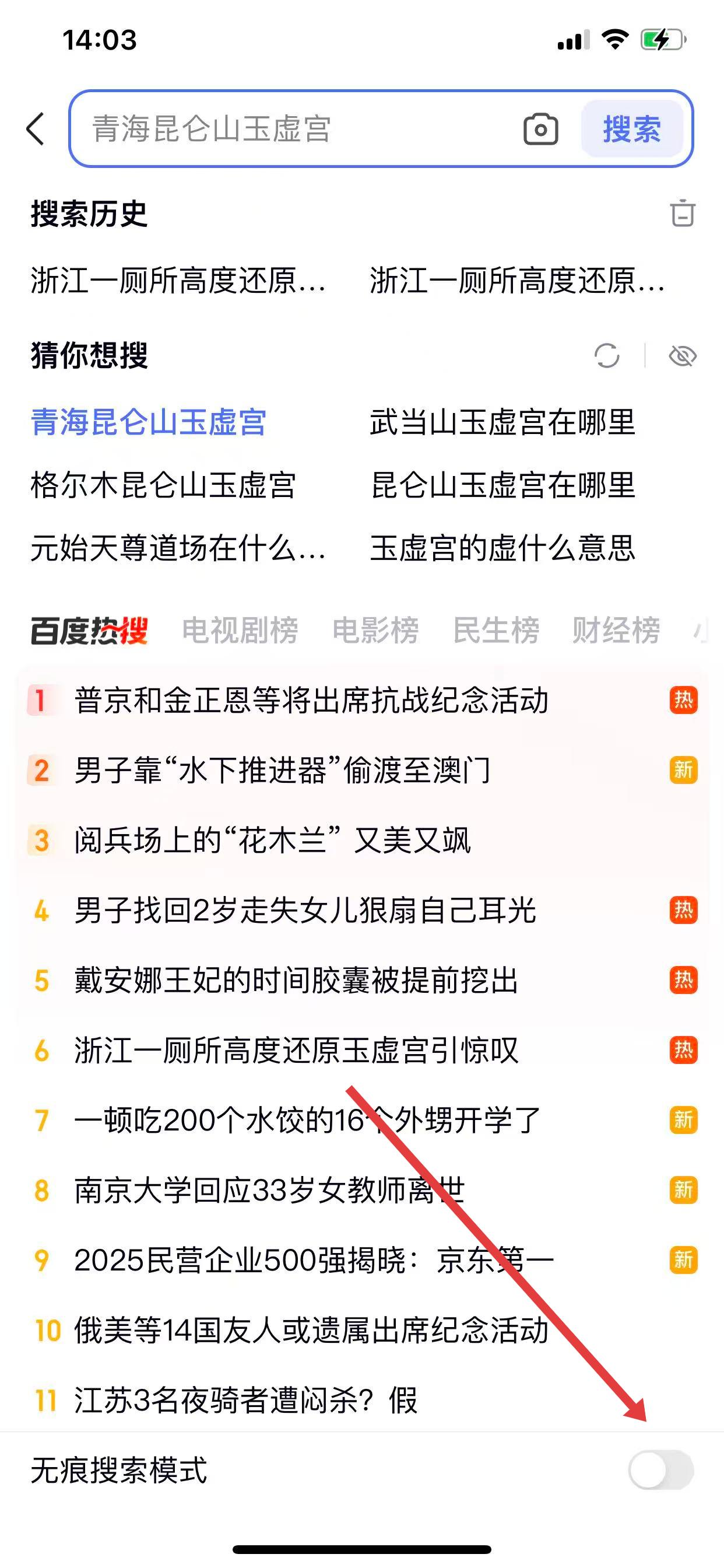Clear search history with trash icon

[682, 213]
